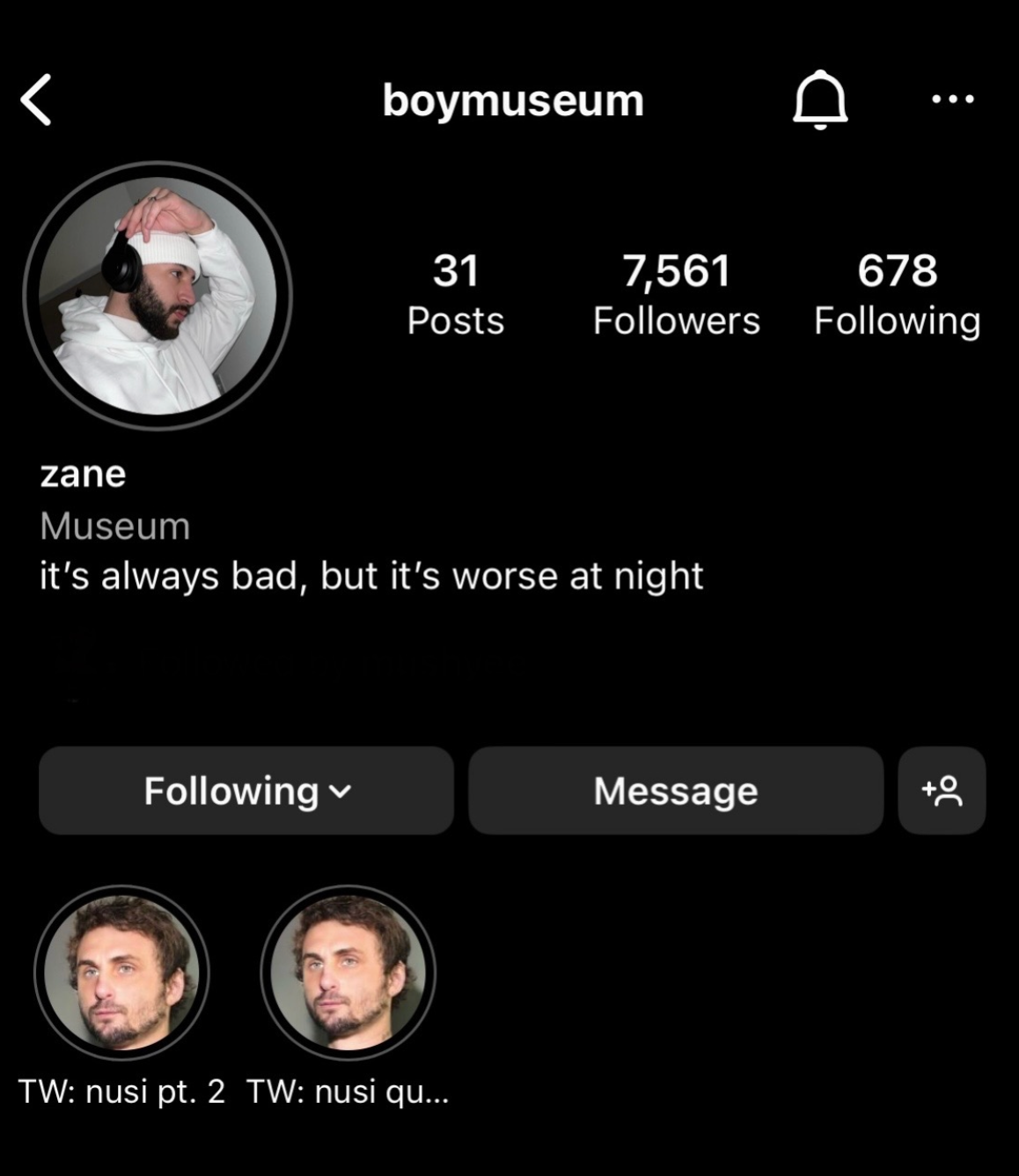Open the 7,561 Followers list
The height and width of the screenshot is (1176, 1019).
click(x=676, y=295)
